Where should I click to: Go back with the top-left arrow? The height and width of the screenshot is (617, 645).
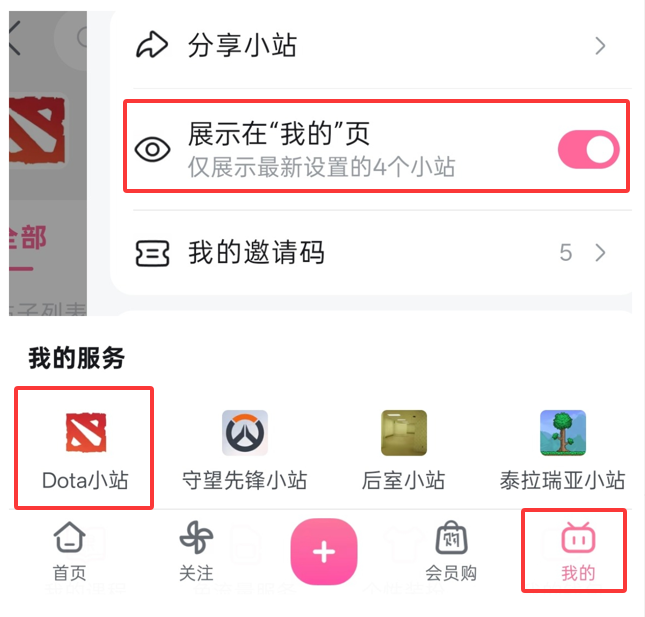click(14, 38)
